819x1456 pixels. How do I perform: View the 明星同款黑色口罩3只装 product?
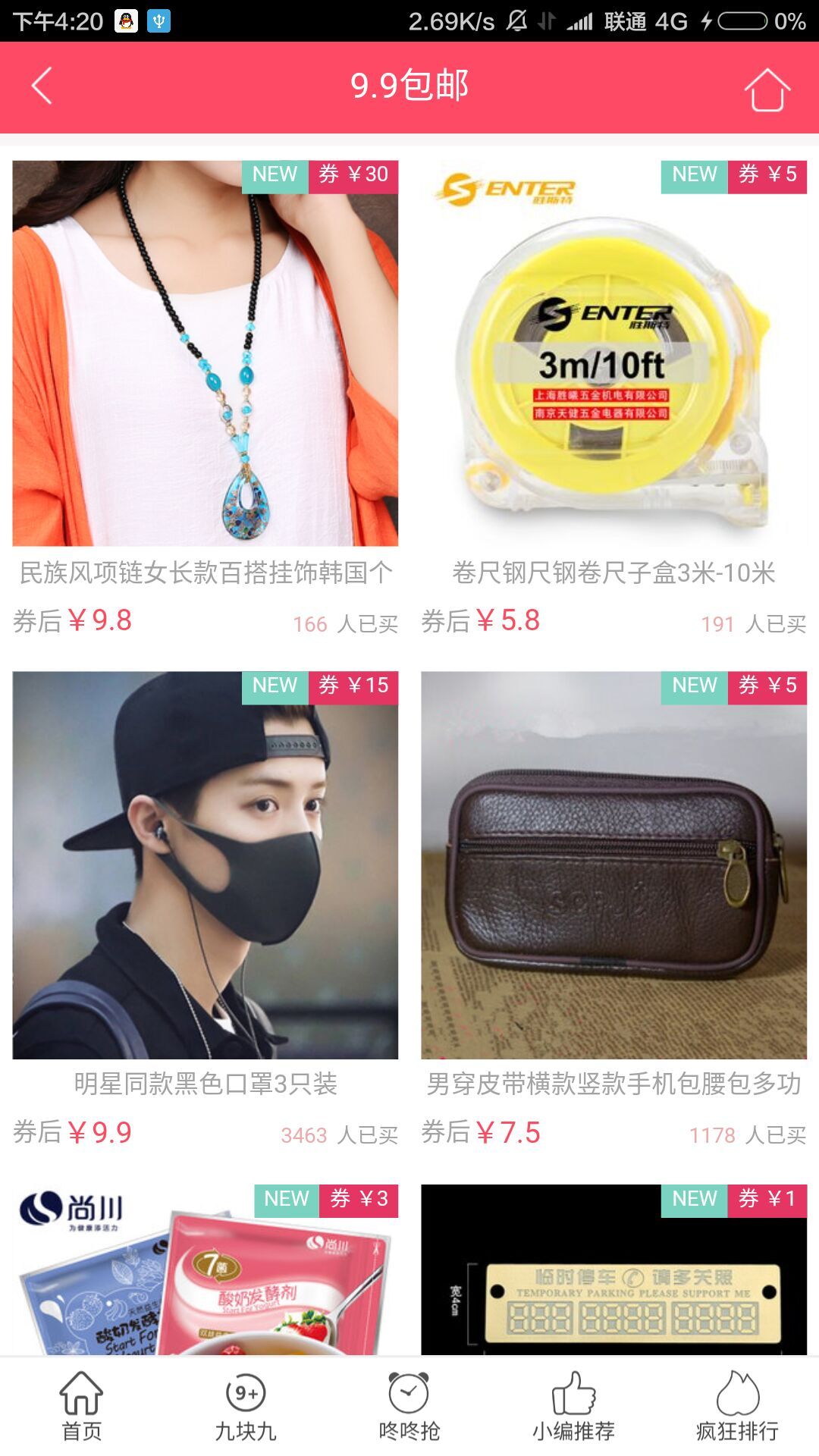click(x=205, y=864)
